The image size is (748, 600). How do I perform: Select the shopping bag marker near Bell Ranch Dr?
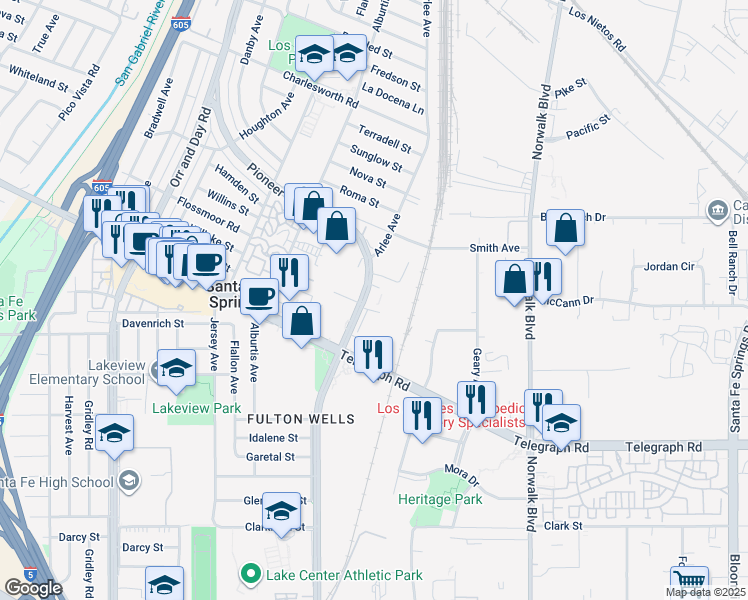pos(566,228)
